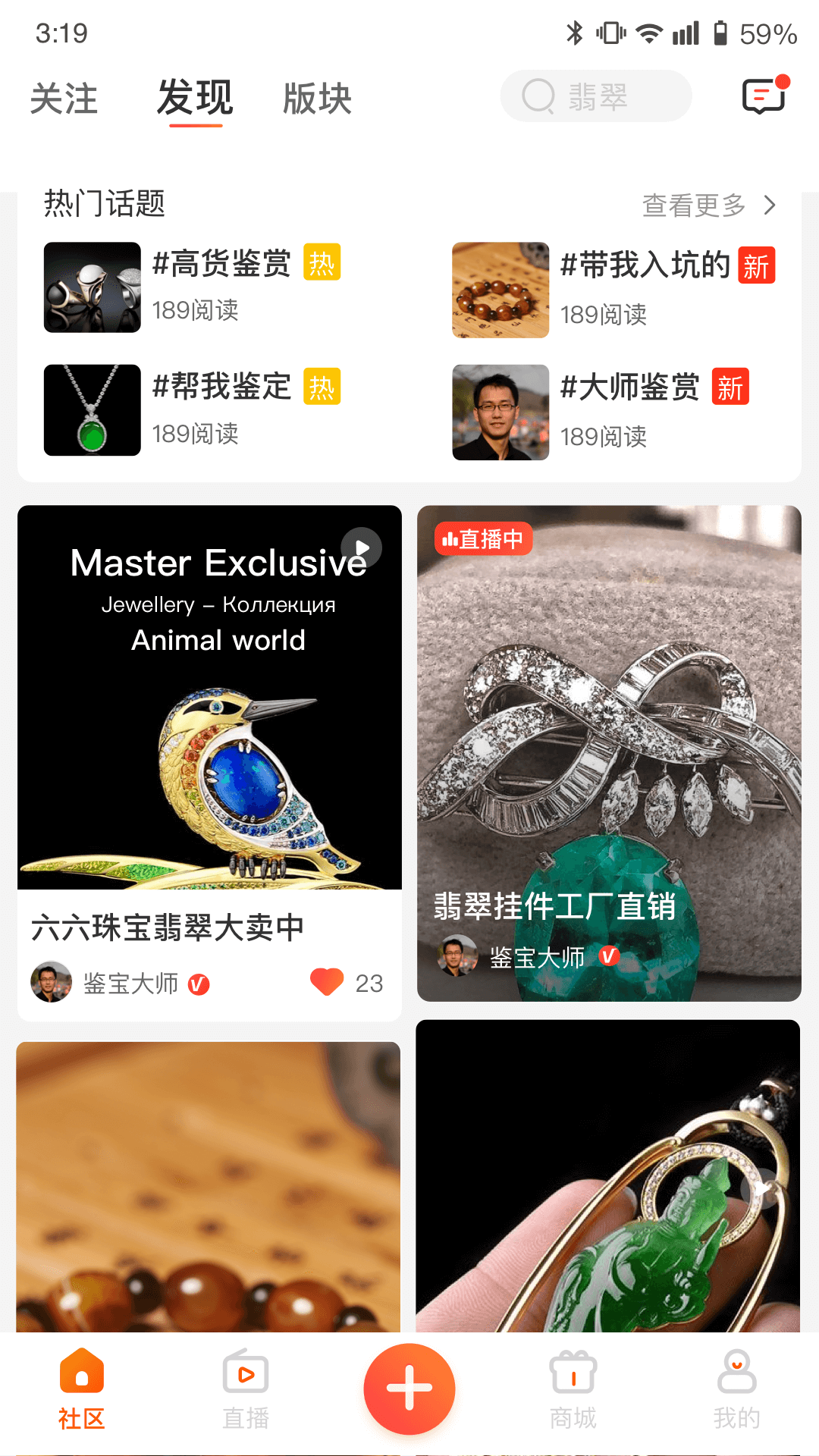The image size is (819, 1456).
Task: Tap the 翡翠 search box
Action: pos(596,96)
